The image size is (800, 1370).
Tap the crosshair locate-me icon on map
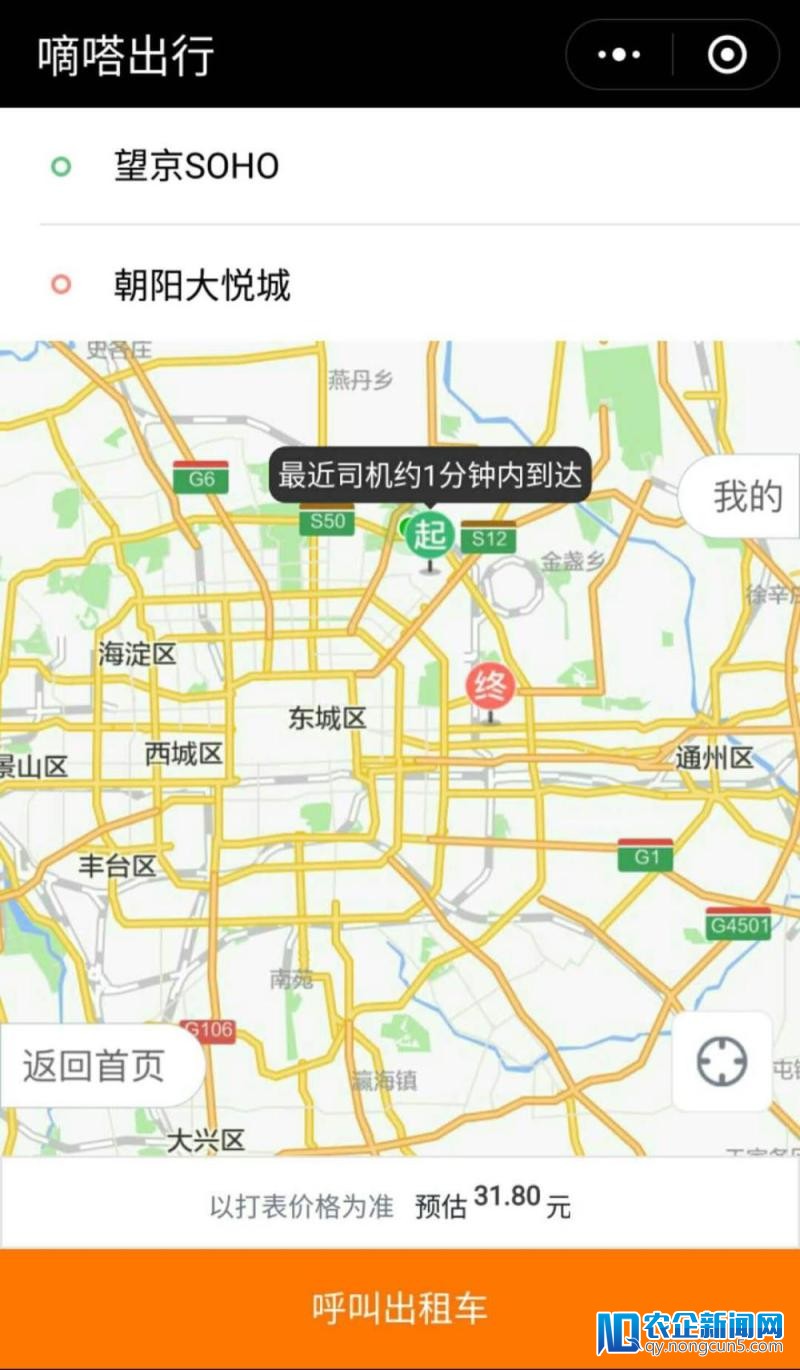pos(723,1060)
